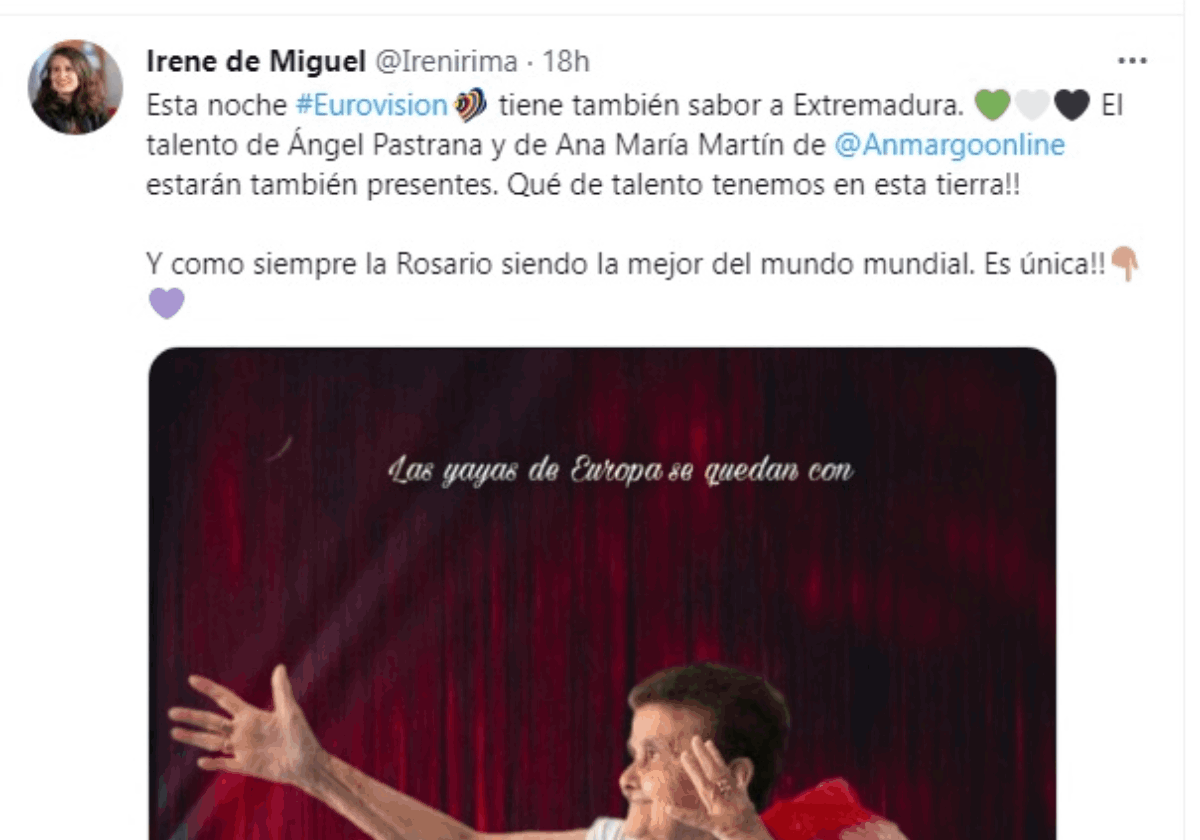
Task: Open Irene de Miguel's profile picture
Action: click(x=75, y=87)
